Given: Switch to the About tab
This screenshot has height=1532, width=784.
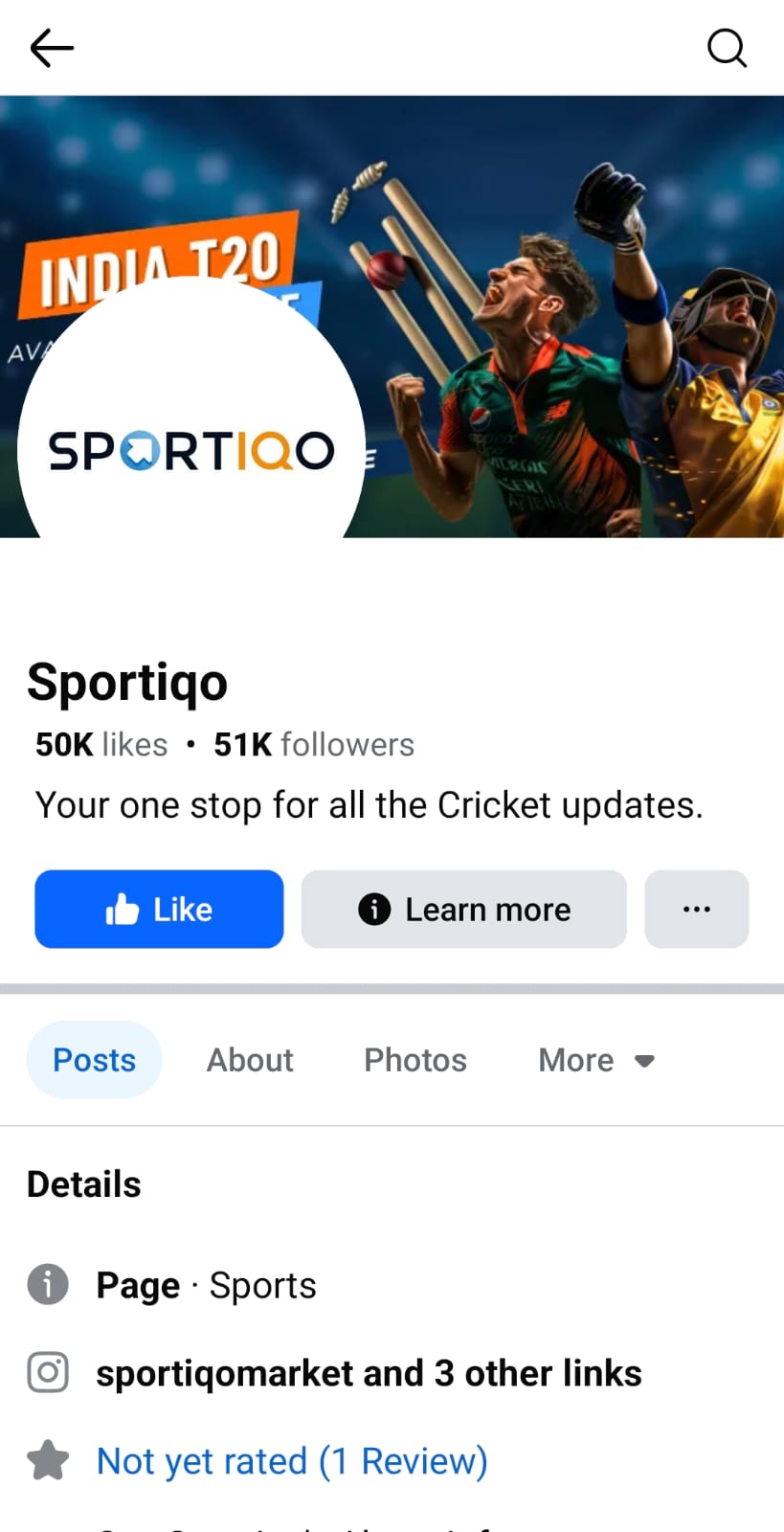Looking at the screenshot, I should point(250,1060).
